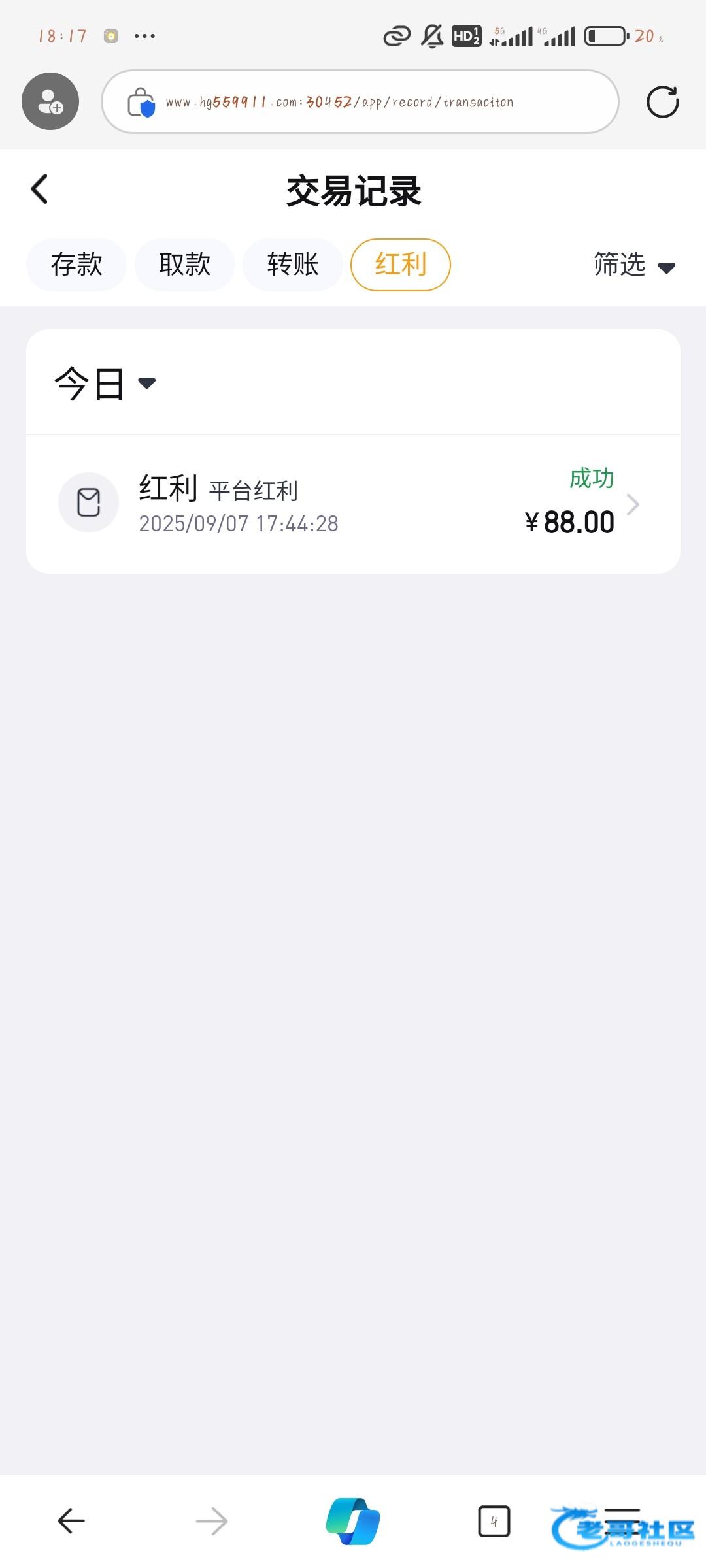Navigate back with the browser back arrow

[71, 1521]
